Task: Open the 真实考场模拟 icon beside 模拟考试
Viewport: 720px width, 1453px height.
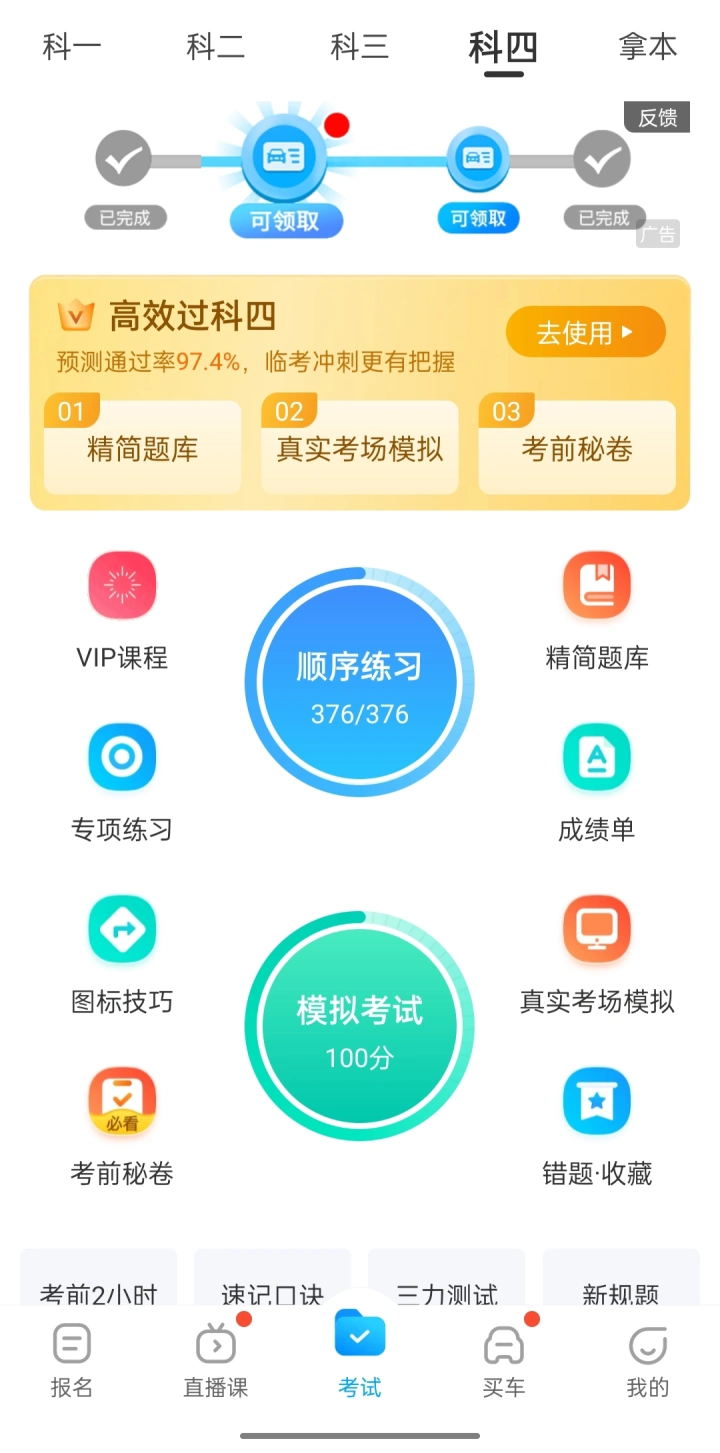Action: (597, 955)
